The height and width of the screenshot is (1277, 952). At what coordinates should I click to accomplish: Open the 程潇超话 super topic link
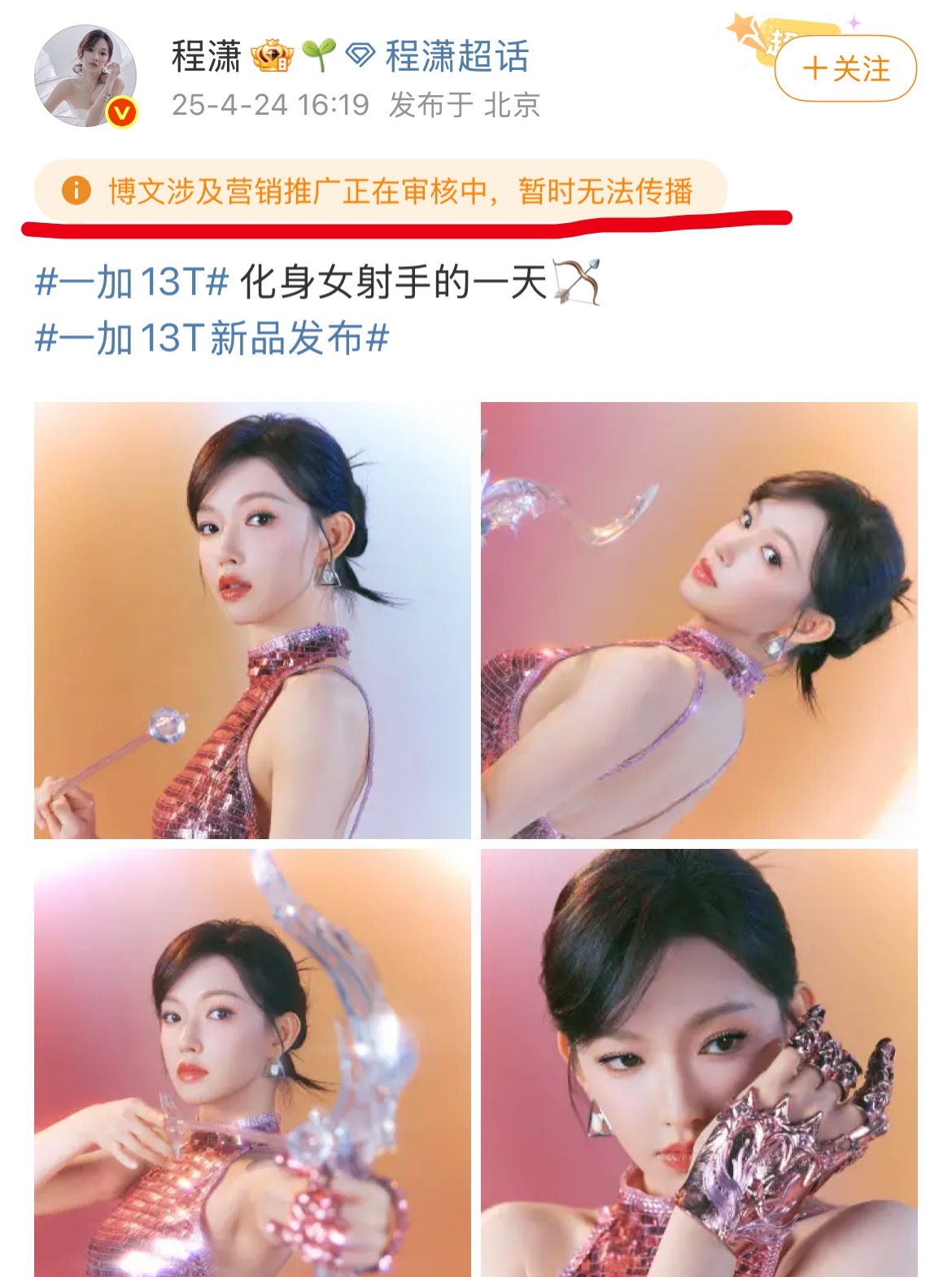(x=456, y=57)
